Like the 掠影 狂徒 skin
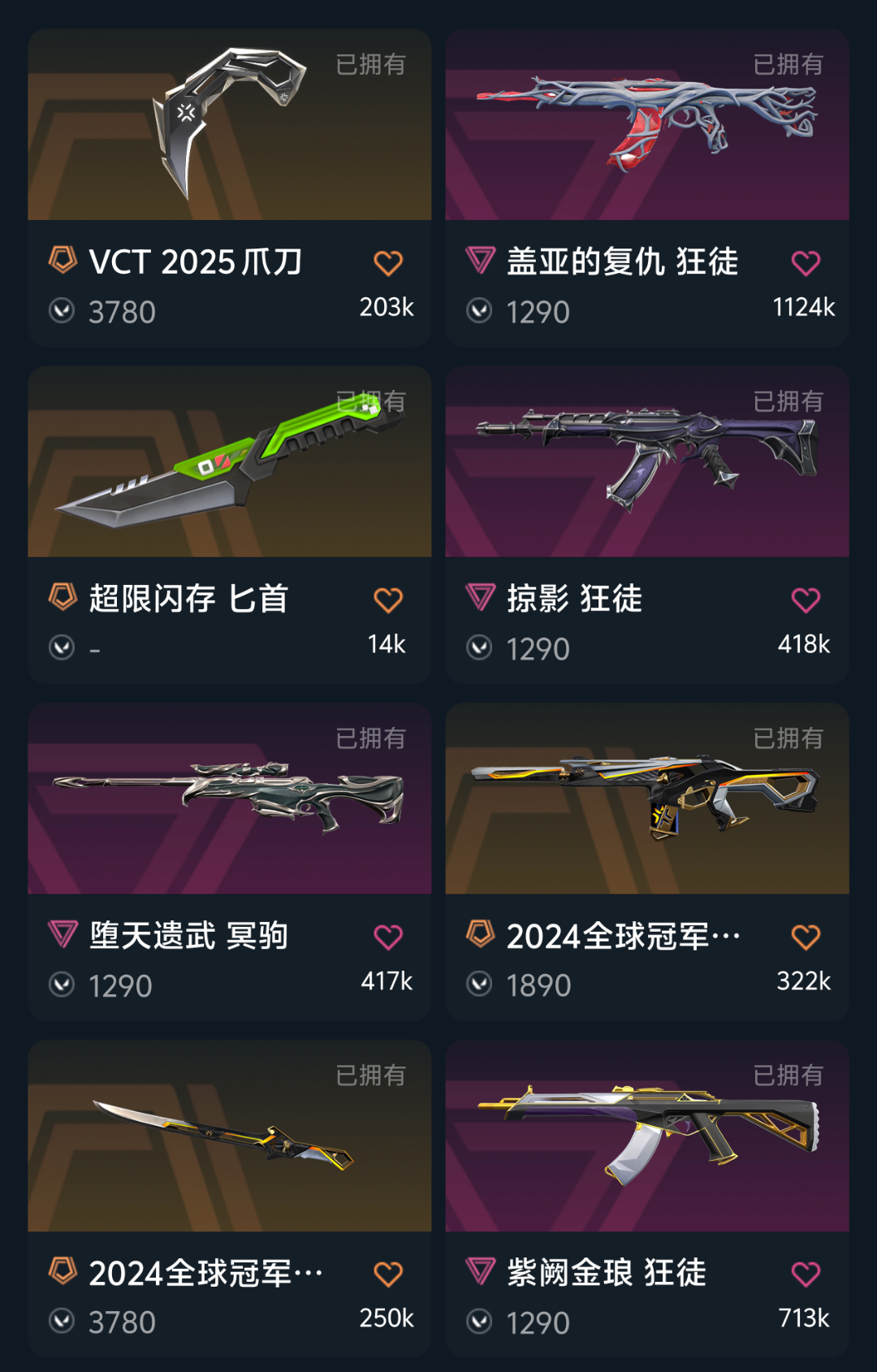877x1372 pixels. point(806,600)
